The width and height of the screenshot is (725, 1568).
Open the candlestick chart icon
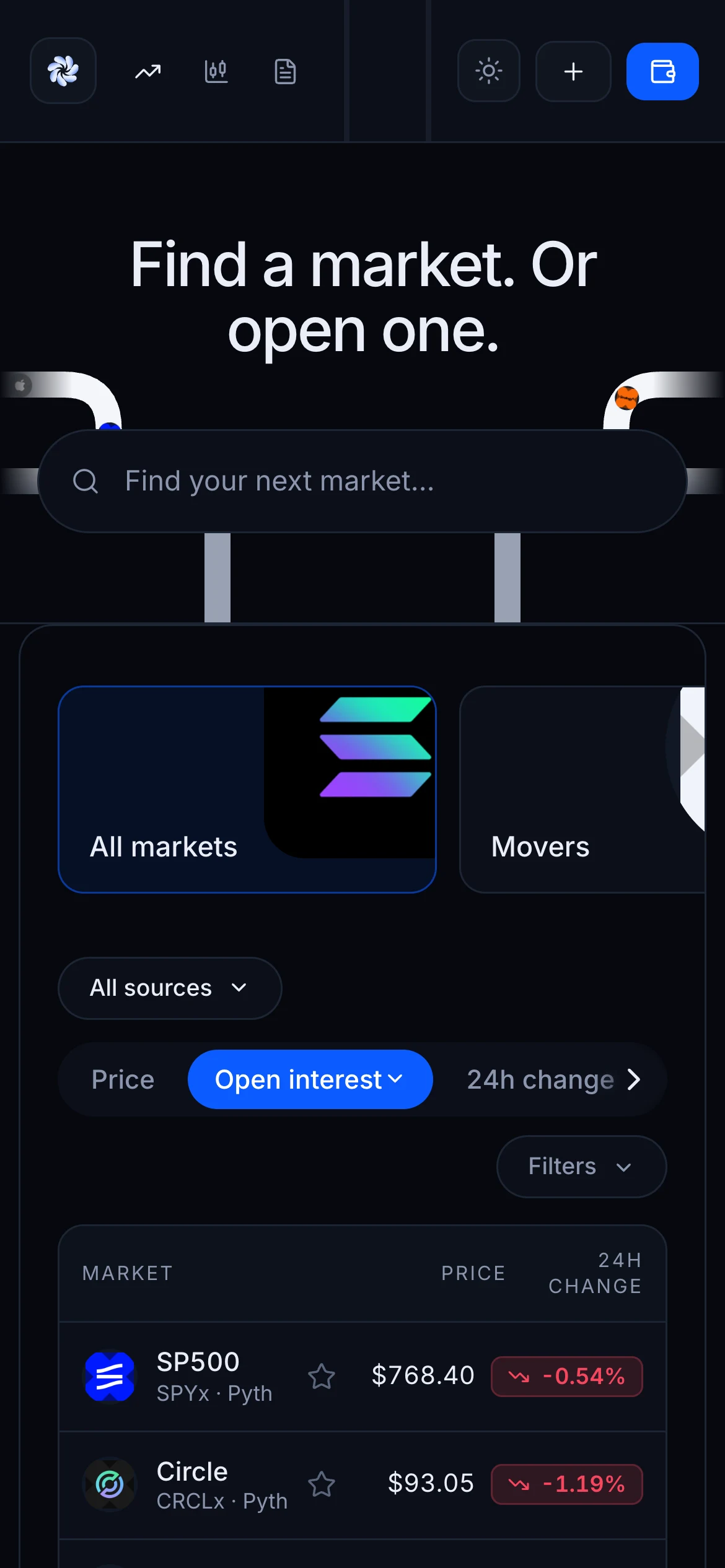tap(216, 72)
